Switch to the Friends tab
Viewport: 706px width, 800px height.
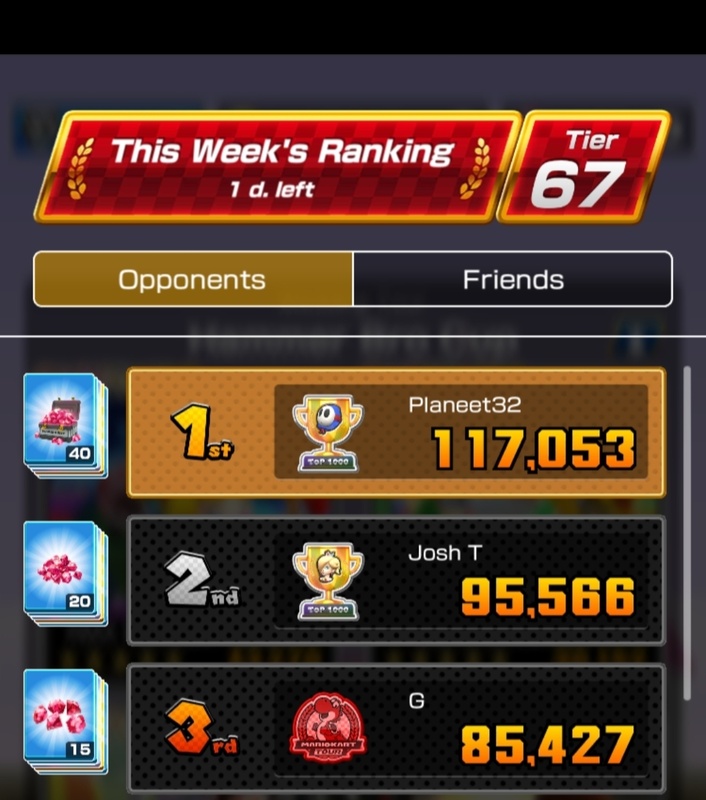(513, 279)
